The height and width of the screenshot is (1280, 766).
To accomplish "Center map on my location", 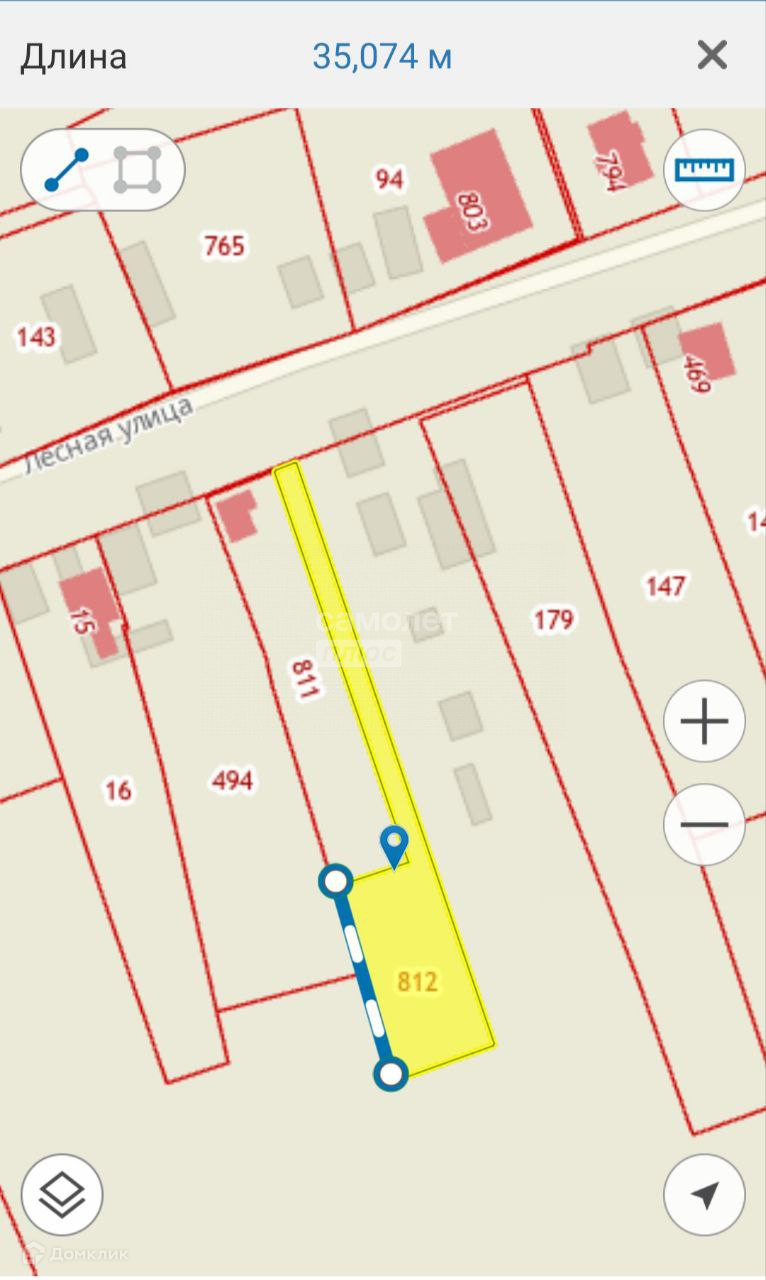I will 704,1194.
